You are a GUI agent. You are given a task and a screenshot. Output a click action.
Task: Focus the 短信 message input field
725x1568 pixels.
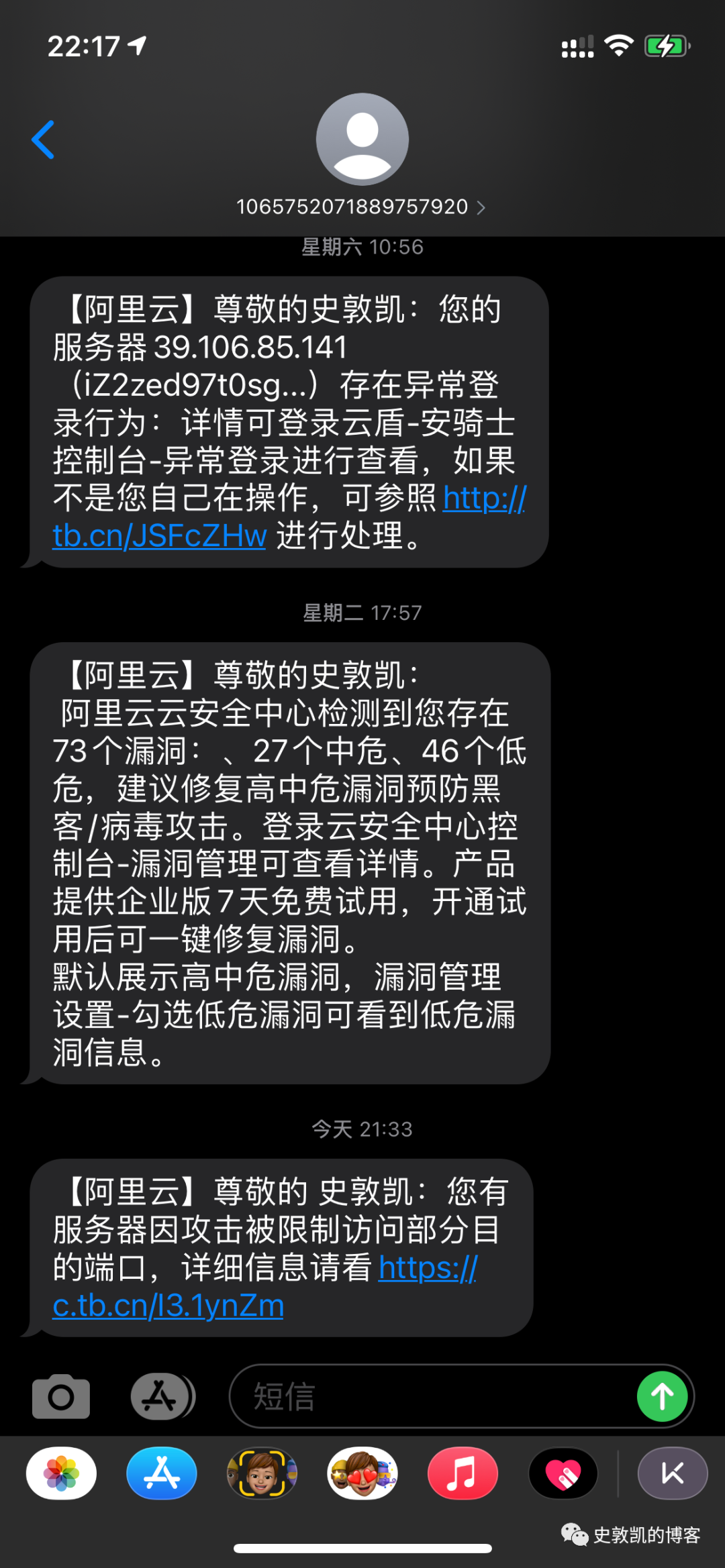click(430, 1397)
